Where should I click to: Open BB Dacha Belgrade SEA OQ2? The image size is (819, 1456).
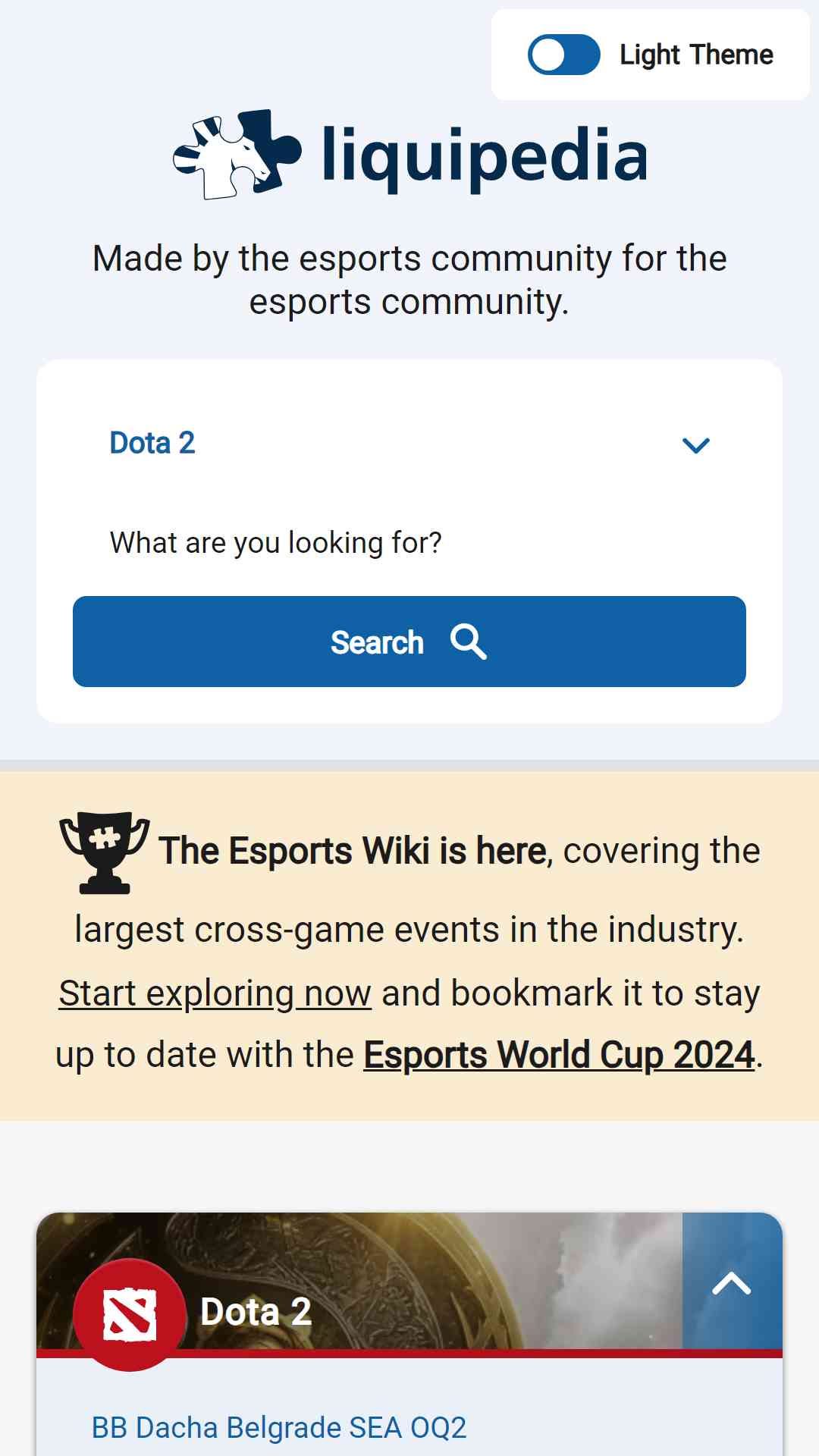[x=279, y=1428]
